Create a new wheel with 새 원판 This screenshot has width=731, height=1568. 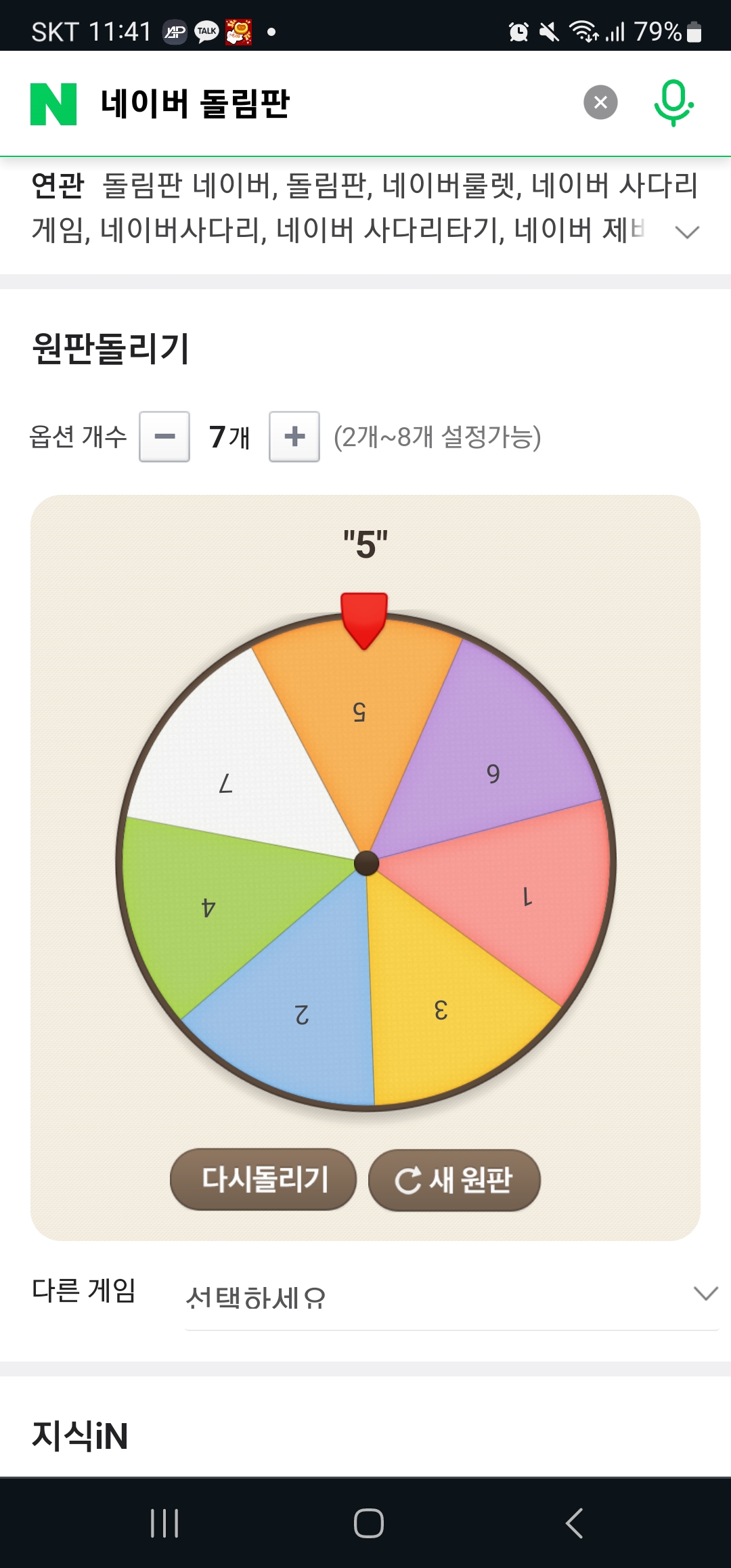pyautogui.click(x=454, y=1179)
